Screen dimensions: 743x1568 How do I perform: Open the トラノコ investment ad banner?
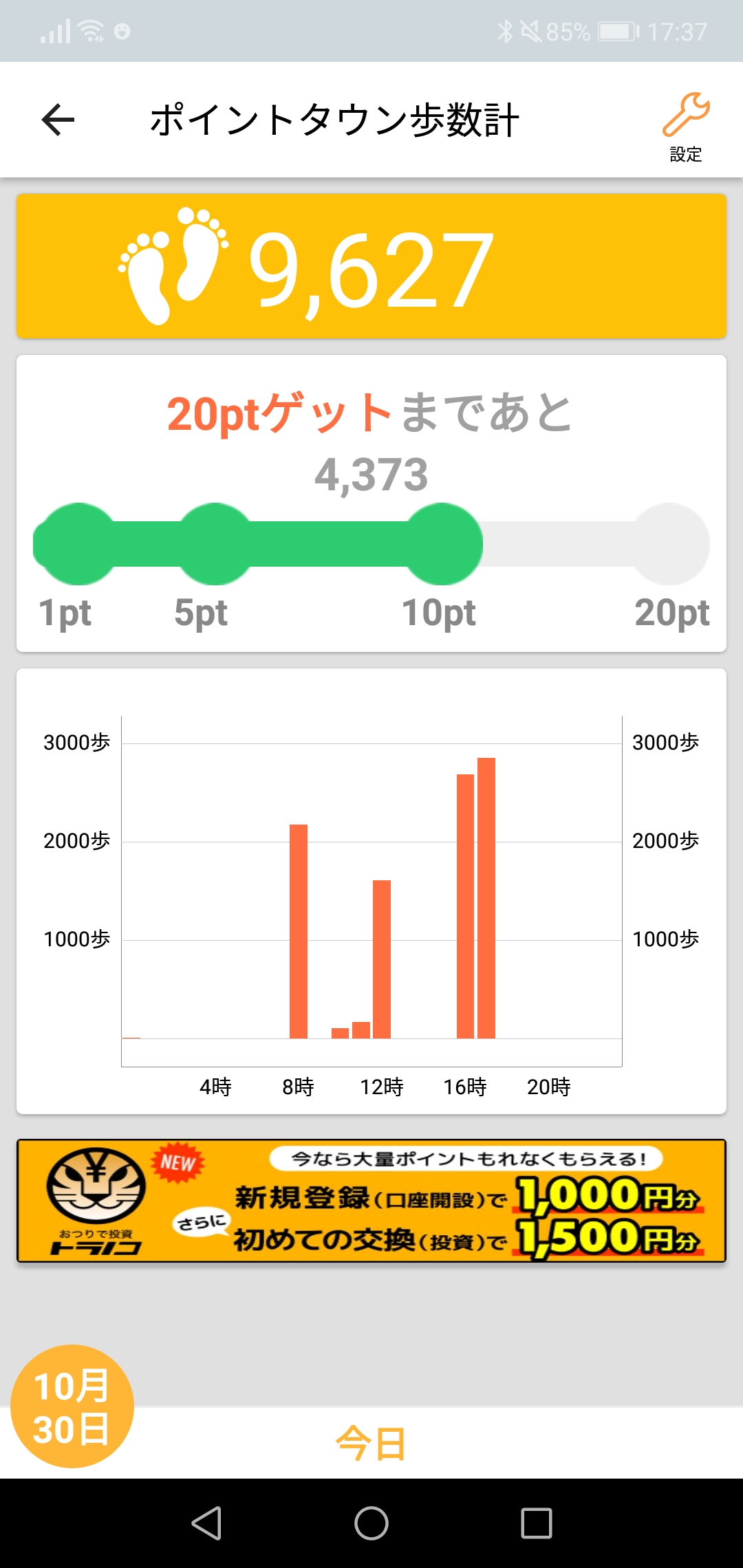pyautogui.click(x=371, y=1201)
